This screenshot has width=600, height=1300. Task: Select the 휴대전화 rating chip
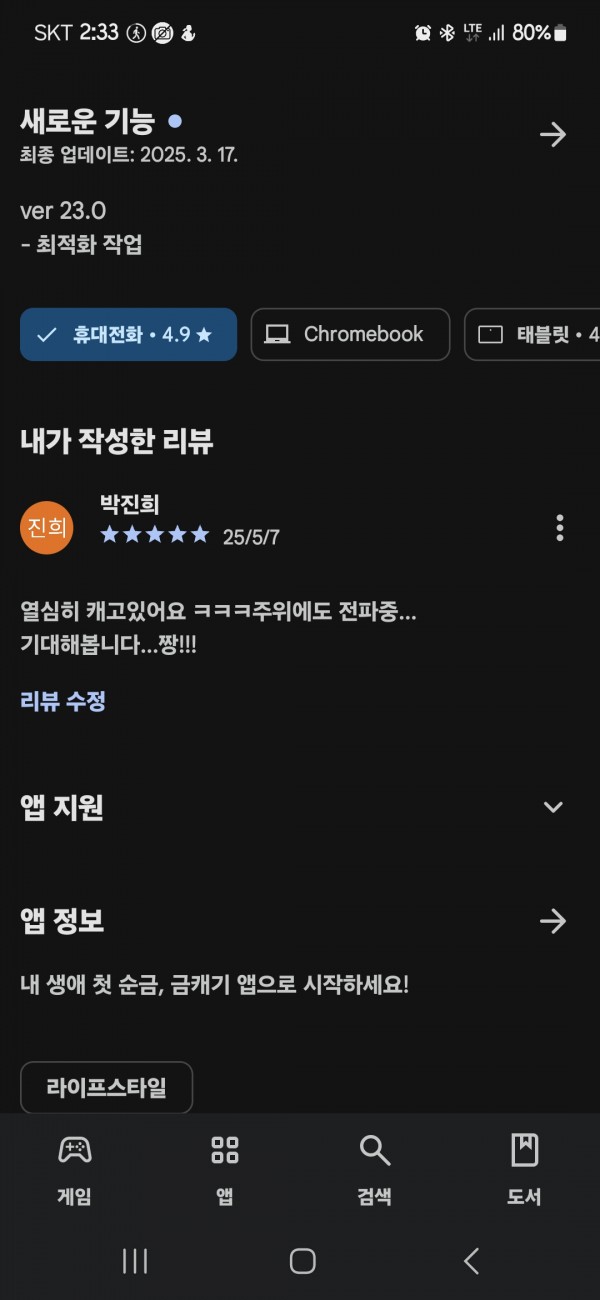(x=128, y=334)
